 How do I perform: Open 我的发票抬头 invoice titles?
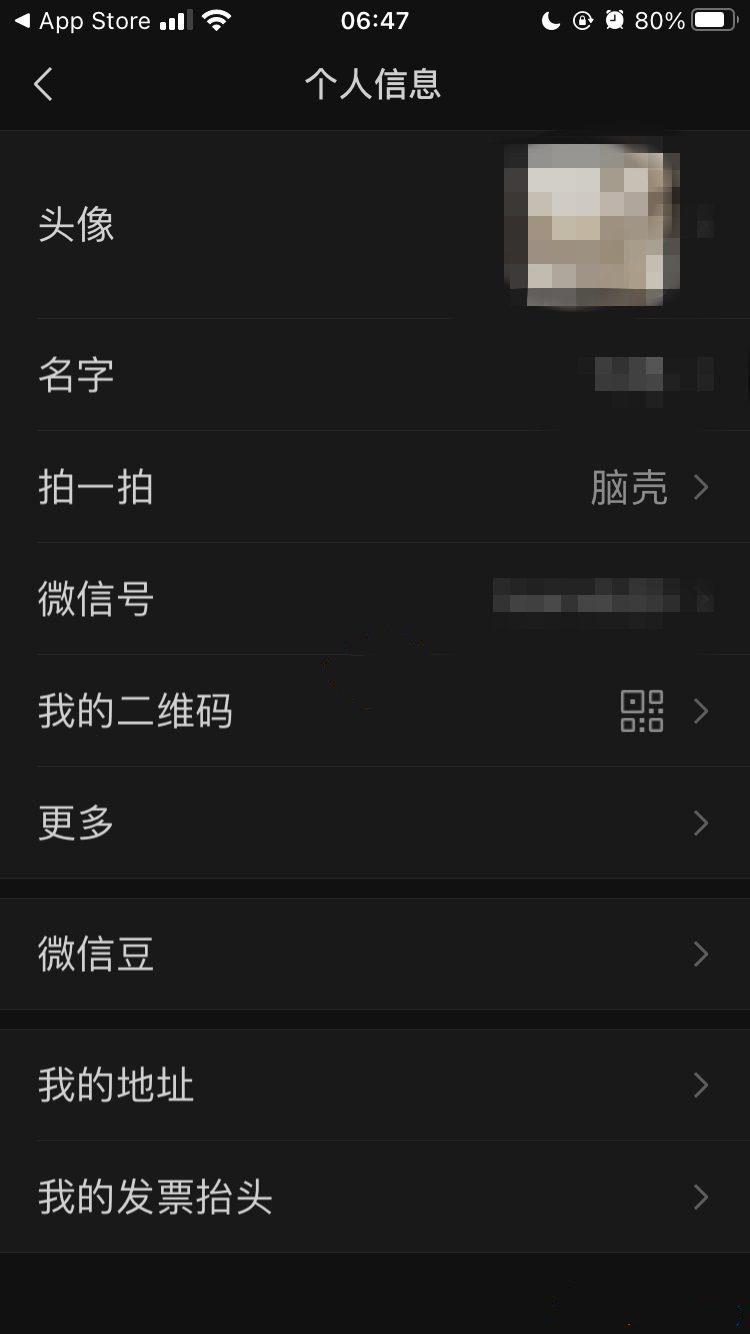[x=375, y=1198]
